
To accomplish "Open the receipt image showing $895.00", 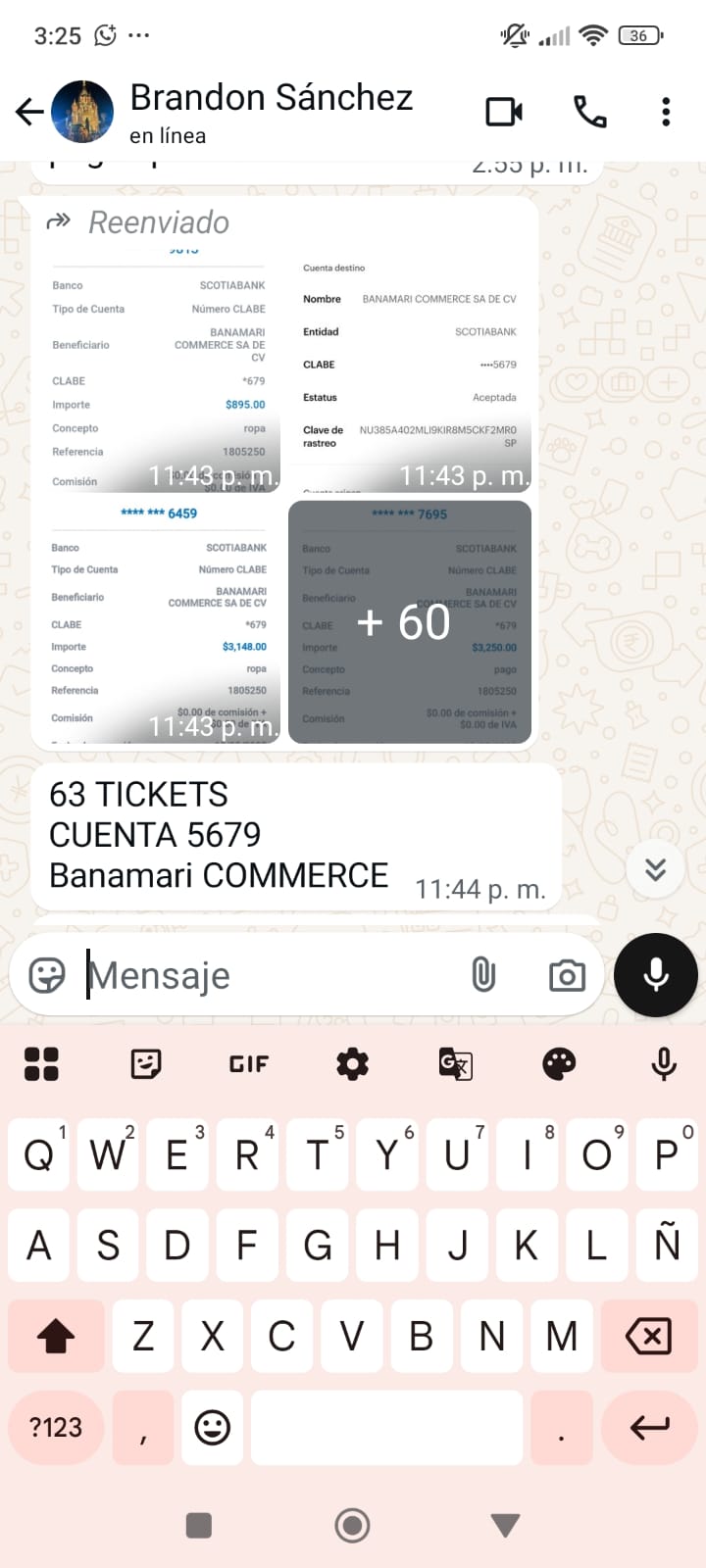I will (158, 370).
